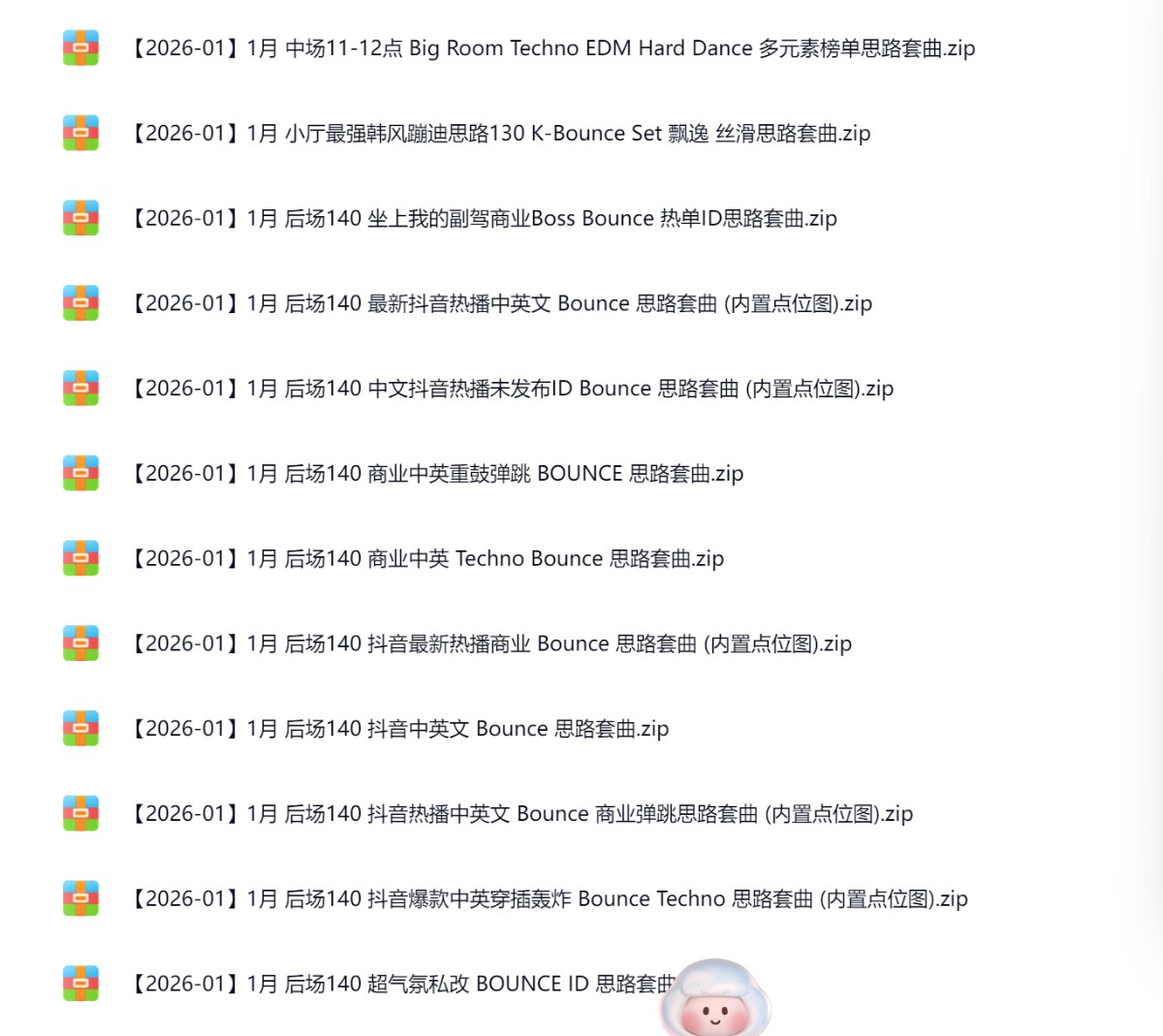This screenshot has height=1036, width=1163.
Task: Open 中文抖音热播未发布ID Bounce zip
Action: 512,389
